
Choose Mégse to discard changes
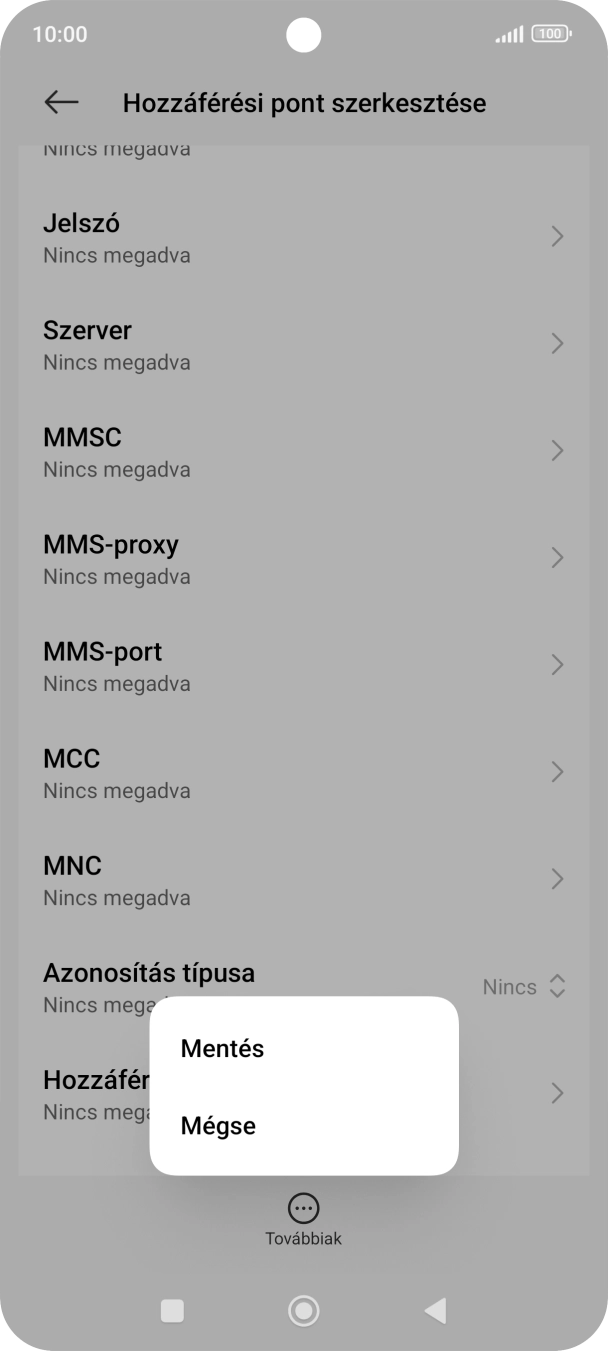coord(218,1126)
